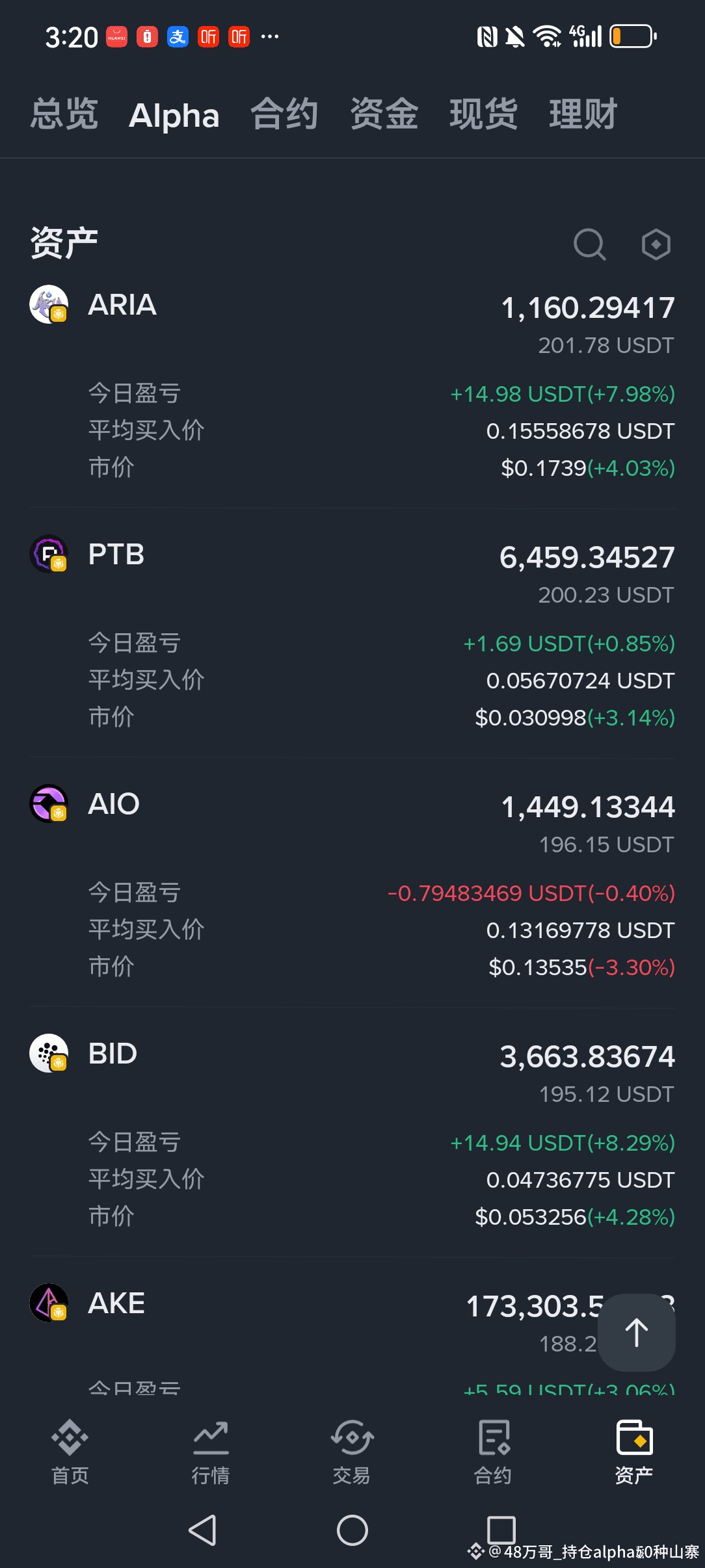
Task: Open the AKE asset row
Action: tap(116, 1303)
